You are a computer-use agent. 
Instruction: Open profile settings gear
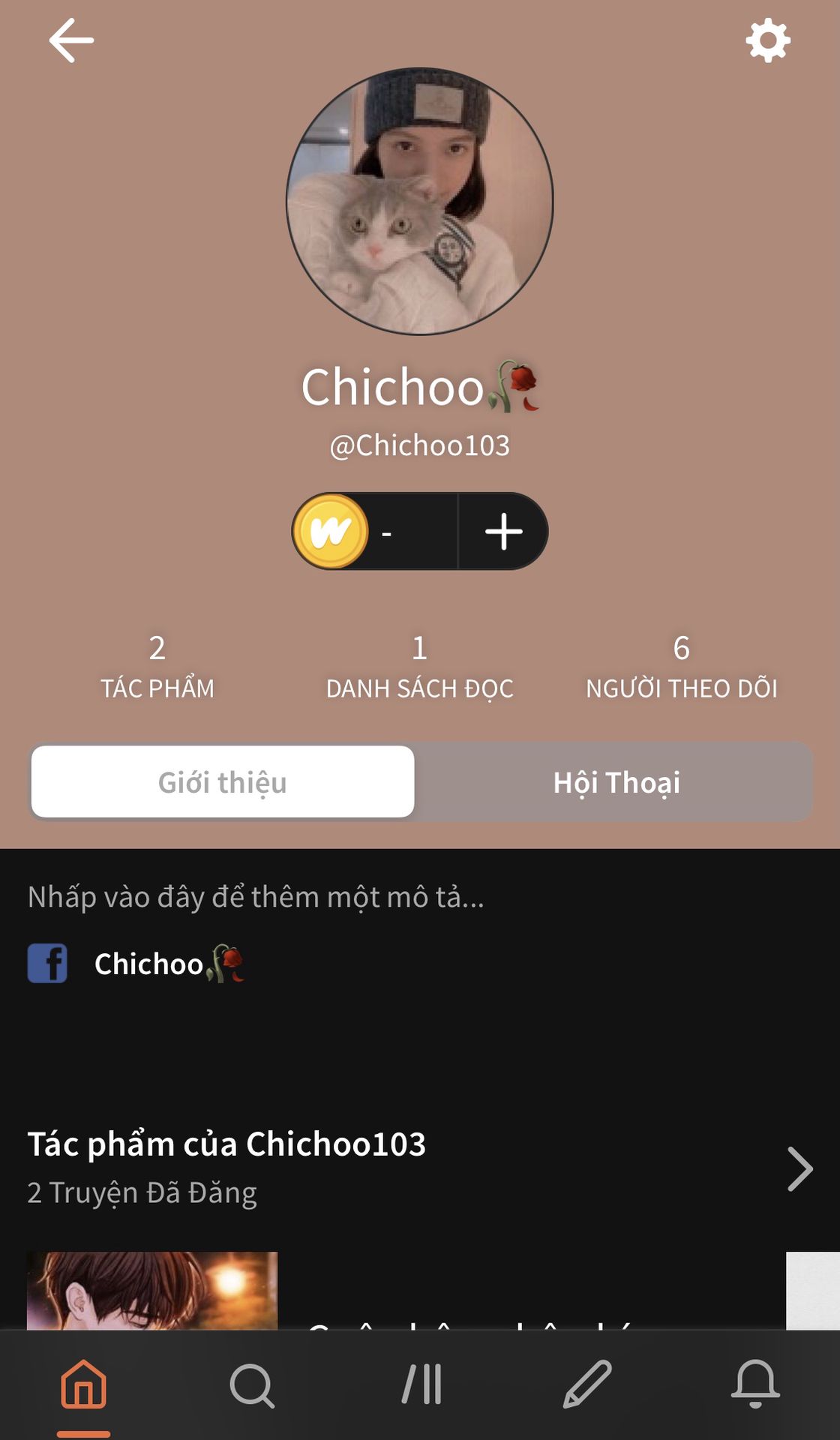(x=768, y=40)
